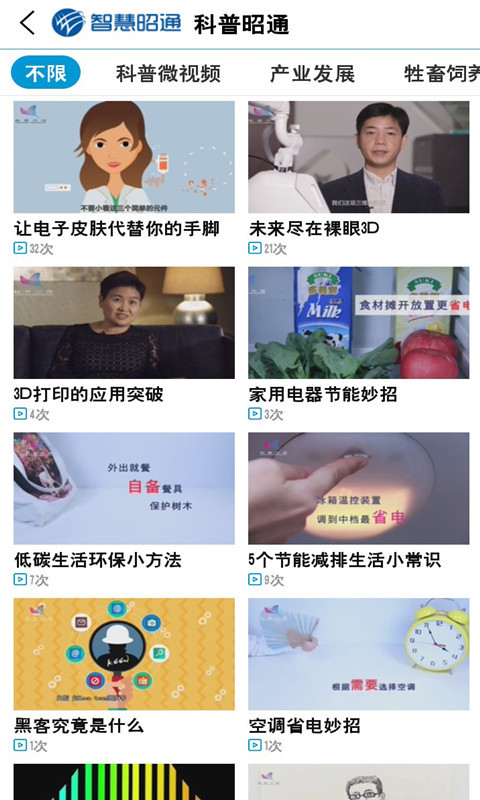This screenshot has height=800, width=480.
Task: Open 低碳生活环保小方法 video card
Action: [124, 509]
